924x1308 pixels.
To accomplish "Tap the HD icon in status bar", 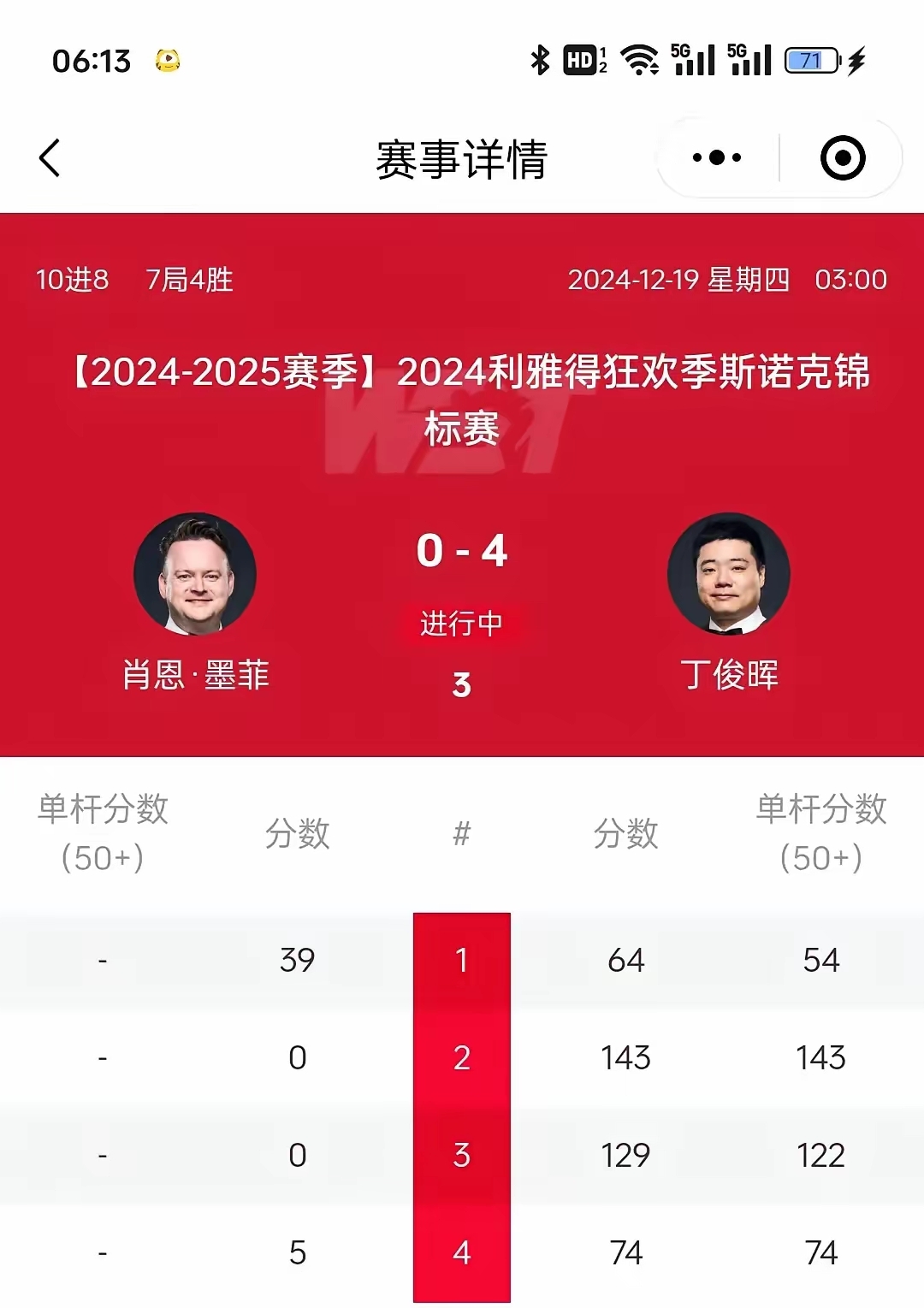I will tap(580, 60).
